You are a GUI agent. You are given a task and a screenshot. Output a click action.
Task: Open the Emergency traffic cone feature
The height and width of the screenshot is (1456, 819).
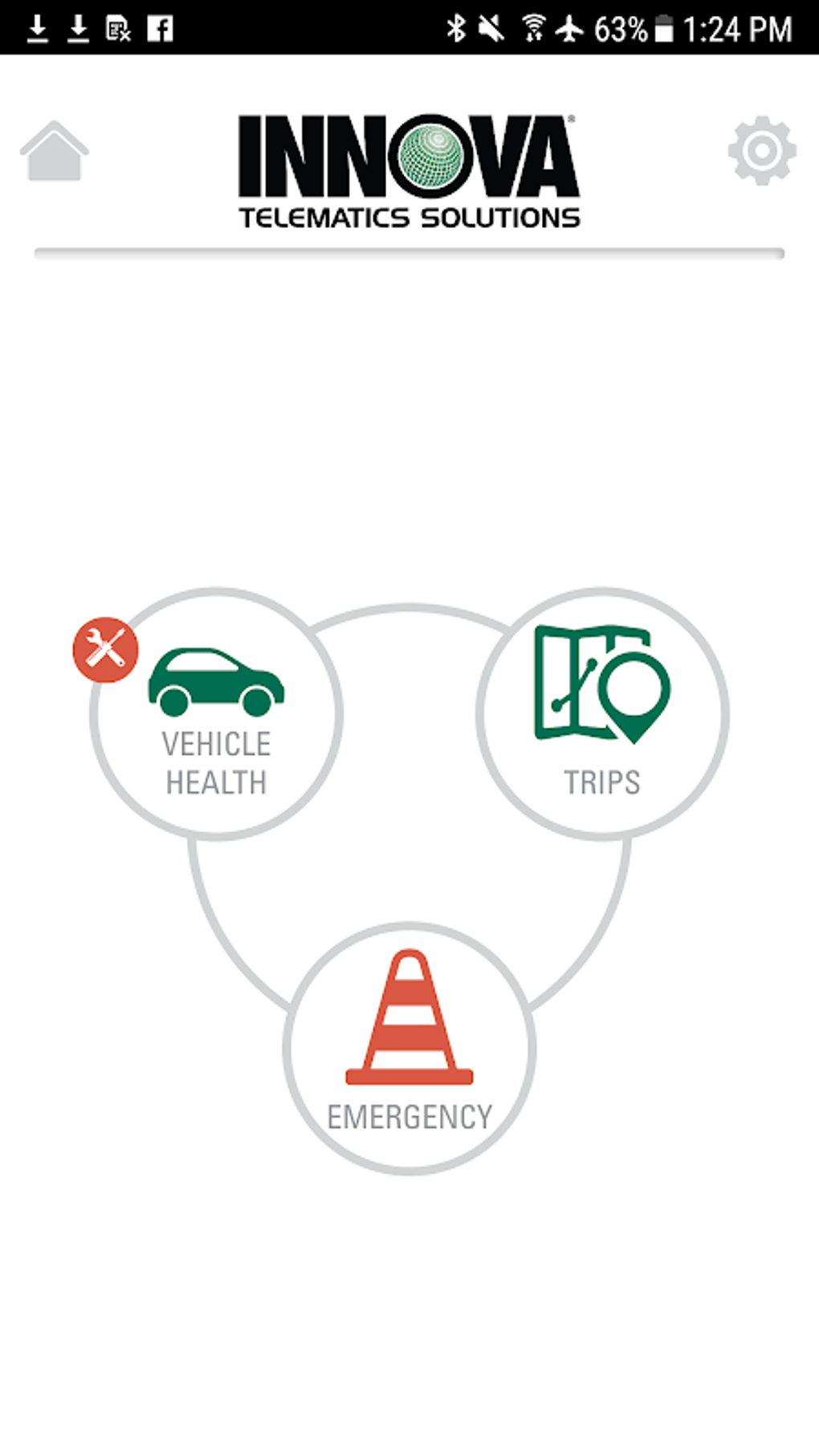point(408,1016)
